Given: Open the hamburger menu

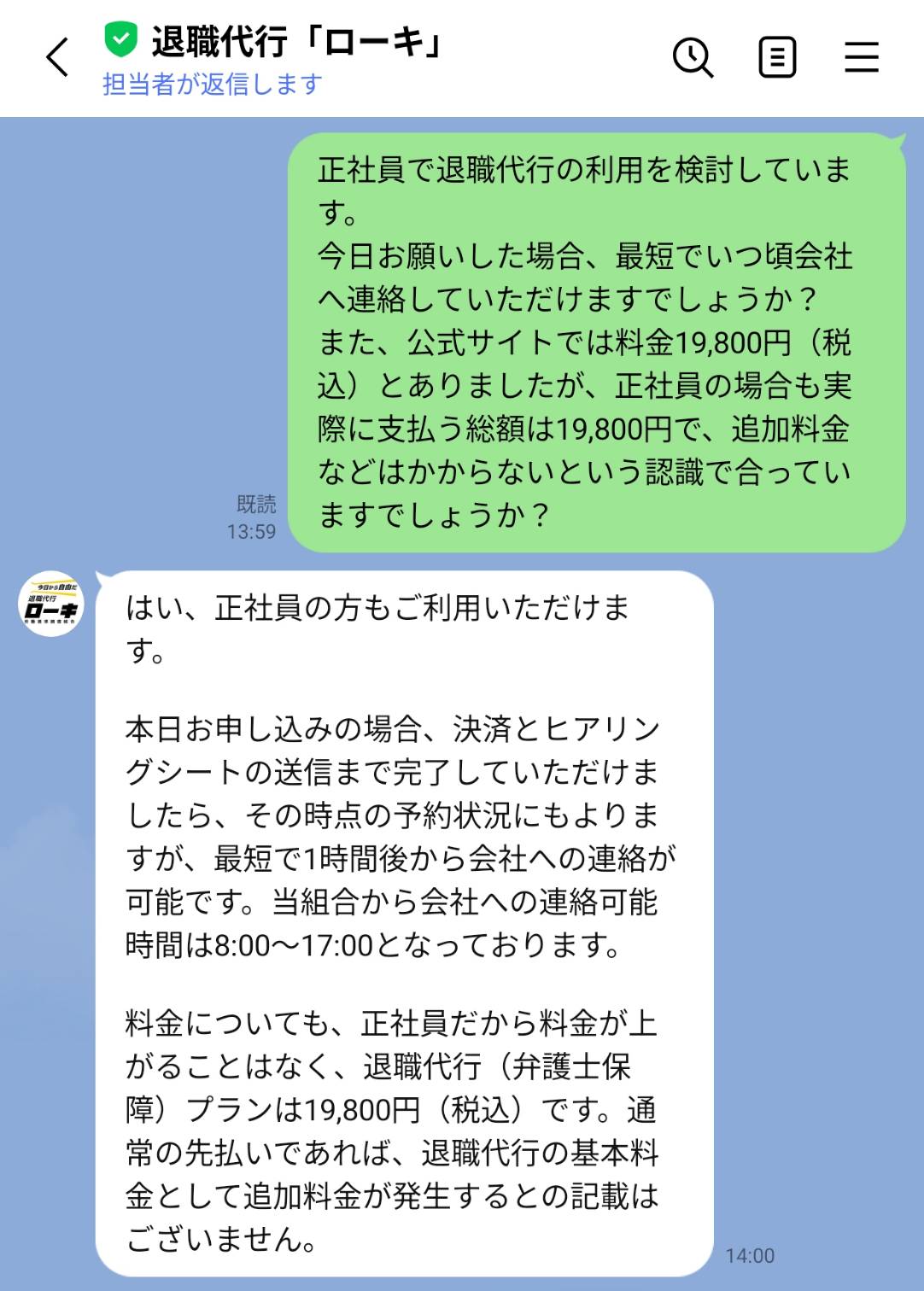Looking at the screenshot, I should coord(861,57).
